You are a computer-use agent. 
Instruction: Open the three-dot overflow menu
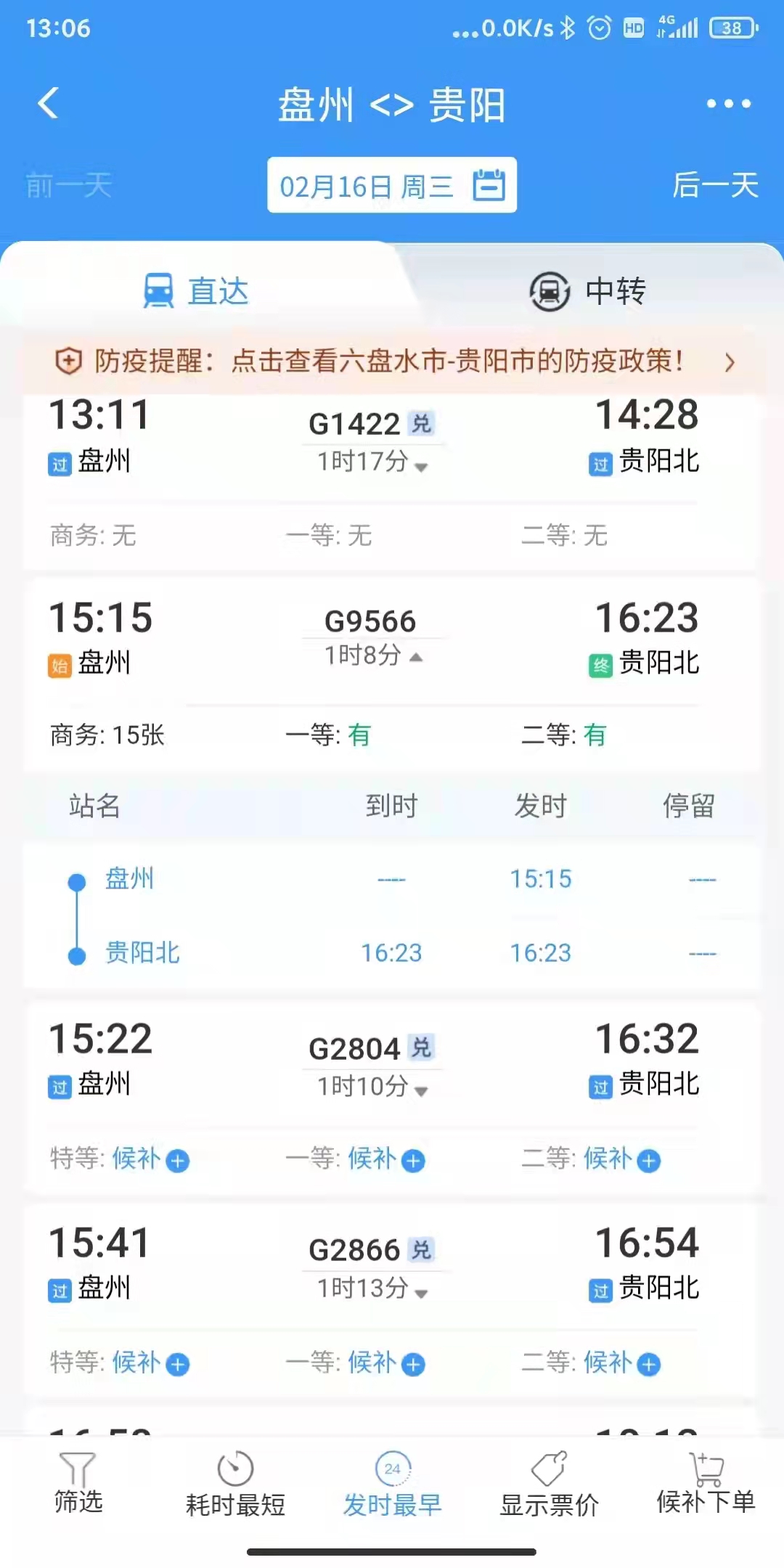(x=728, y=104)
